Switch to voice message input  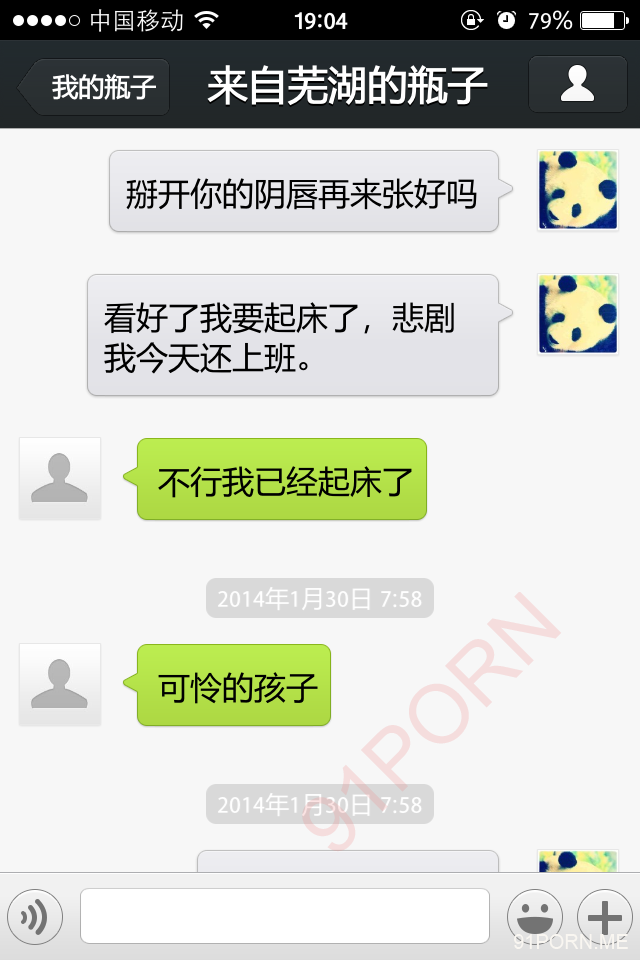pos(35,916)
